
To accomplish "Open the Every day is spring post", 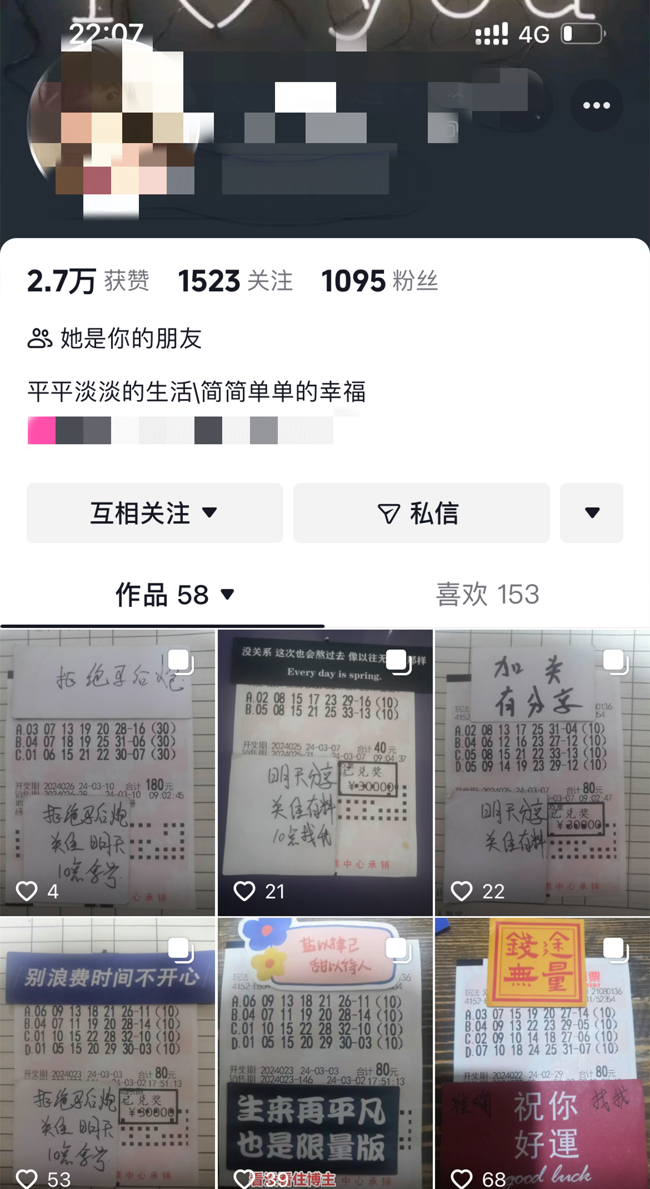I will click(x=325, y=770).
